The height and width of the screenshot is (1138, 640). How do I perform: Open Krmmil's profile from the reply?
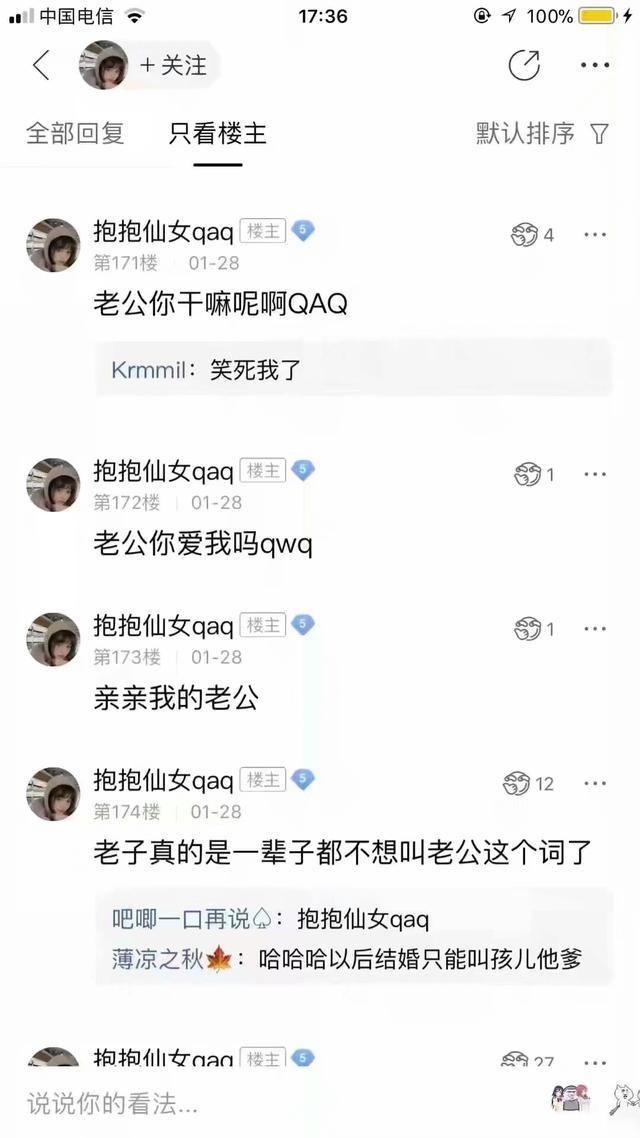(148, 371)
